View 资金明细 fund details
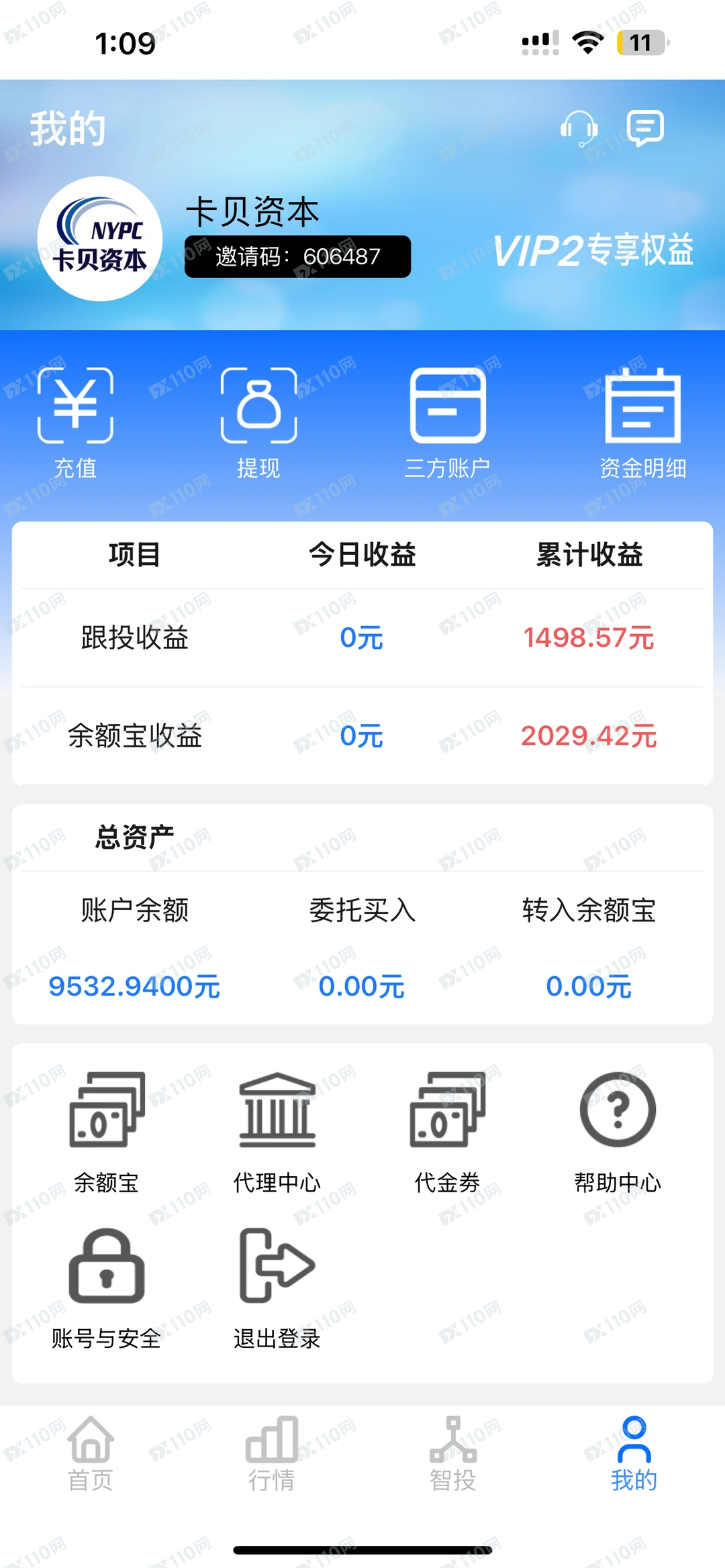Screen dimensions: 725x1568 [642, 409]
